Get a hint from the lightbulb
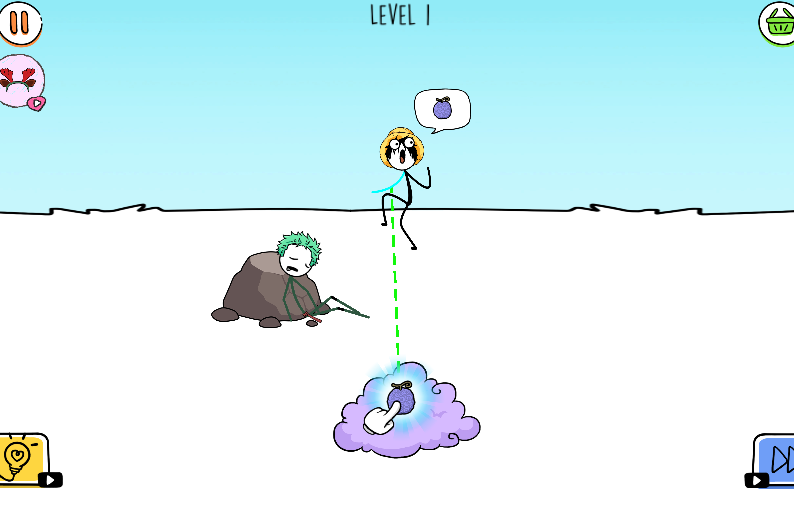794x515 pixels. [24, 459]
